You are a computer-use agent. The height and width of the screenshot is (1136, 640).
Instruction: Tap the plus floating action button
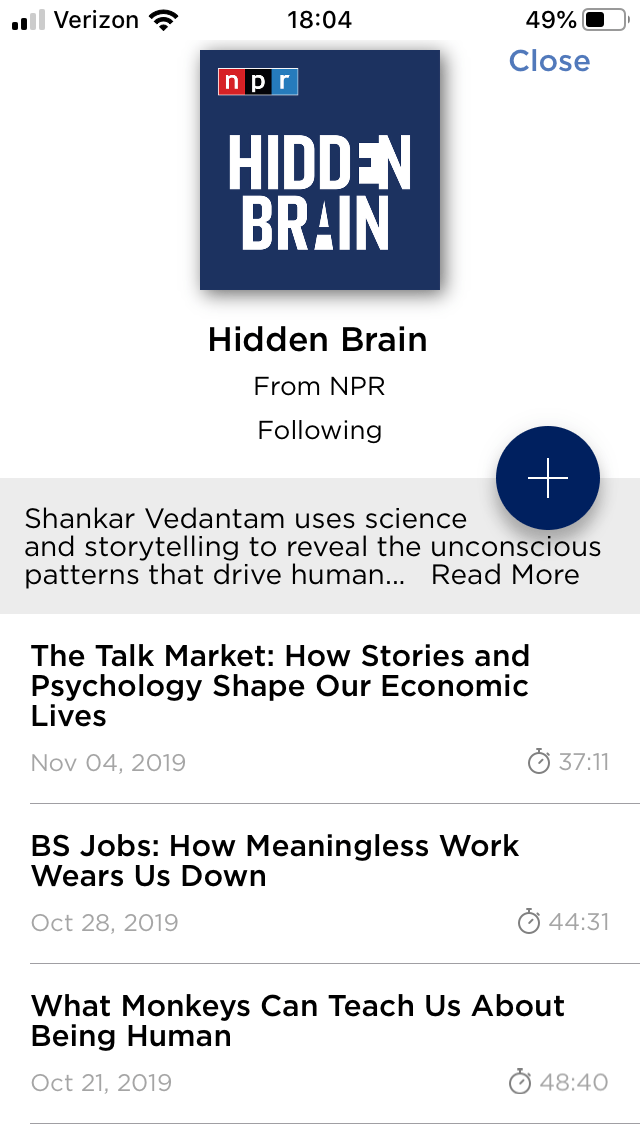tap(547, 479)
